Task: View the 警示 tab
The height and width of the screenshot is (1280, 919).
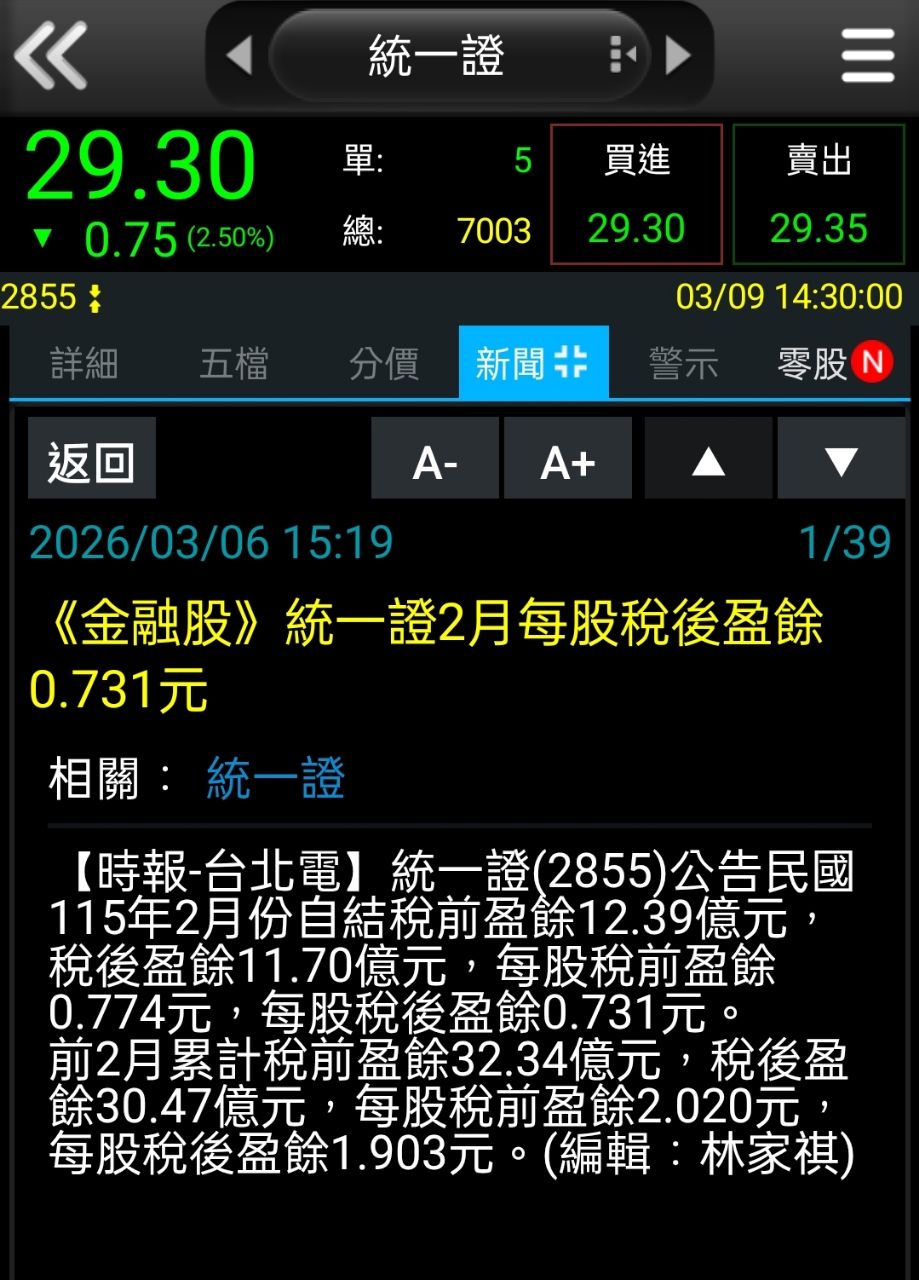Action: tap(683, 363)
